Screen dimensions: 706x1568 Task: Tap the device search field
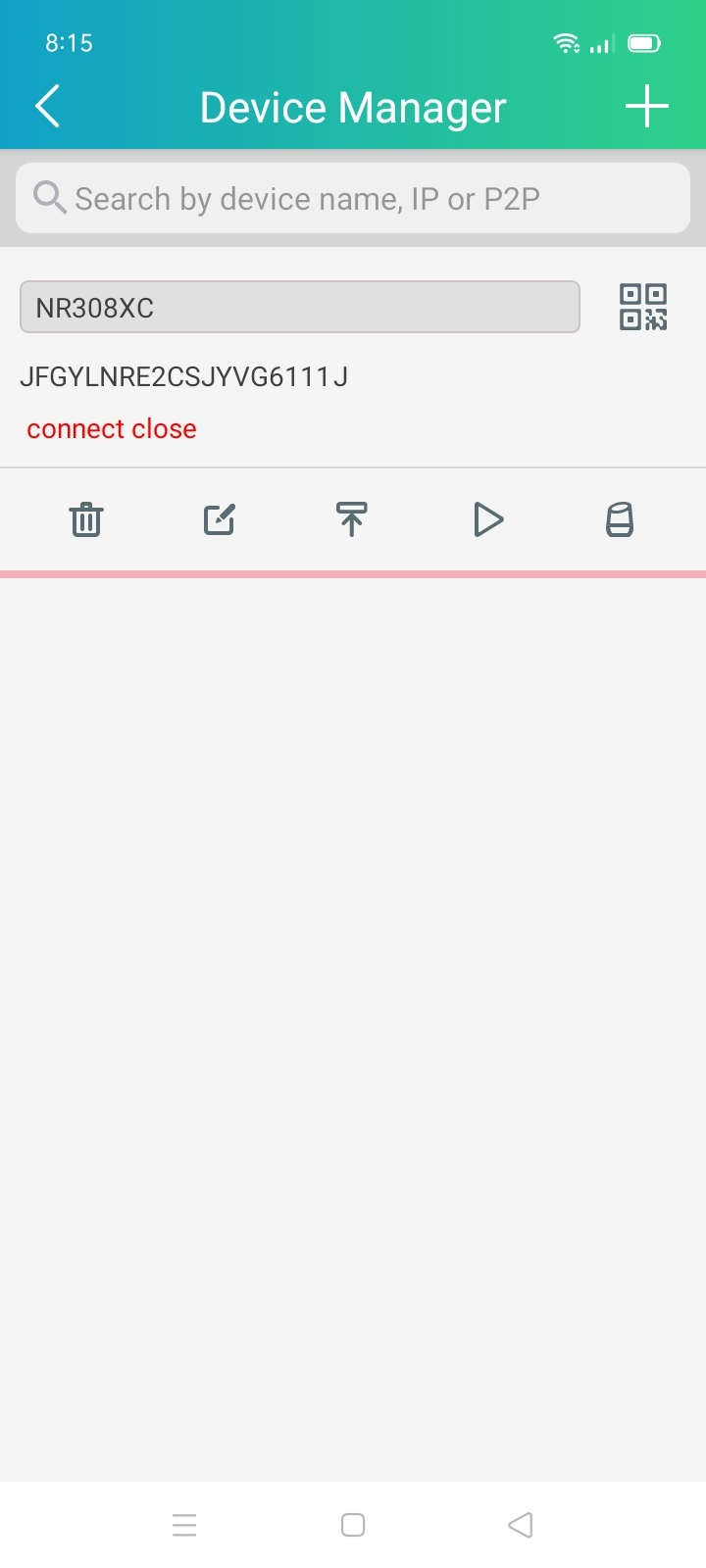click(353, 198)
